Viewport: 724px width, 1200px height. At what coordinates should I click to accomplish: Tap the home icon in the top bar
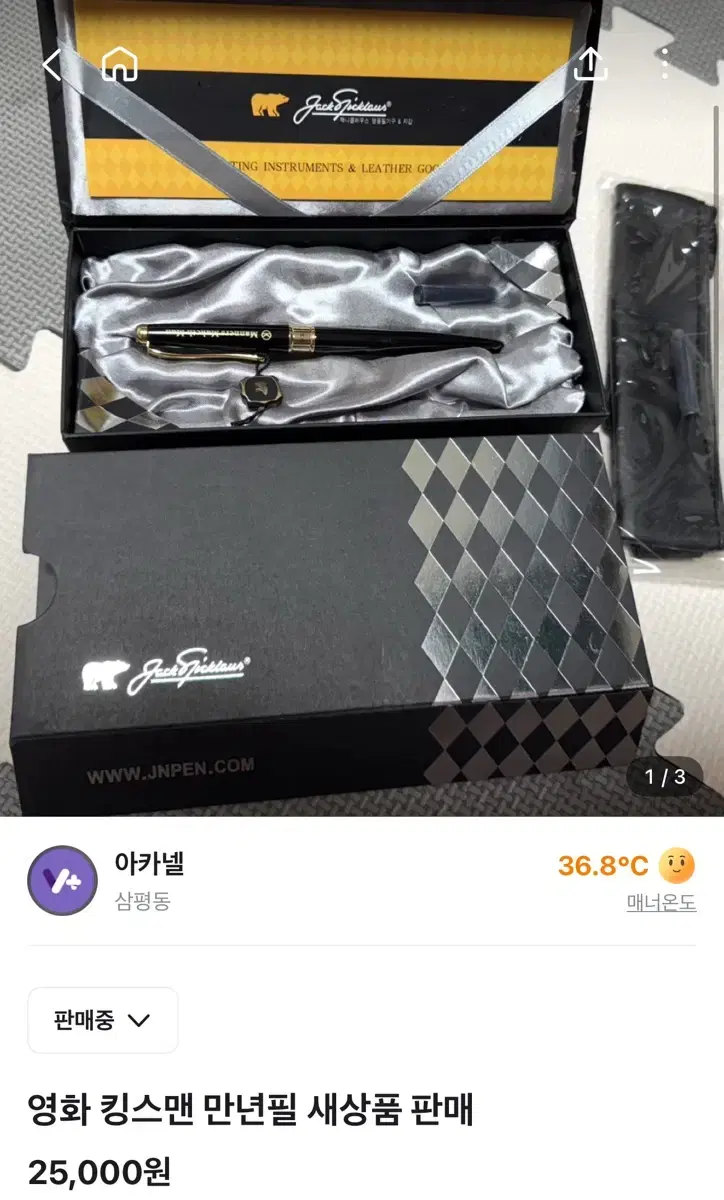point(120,62)
